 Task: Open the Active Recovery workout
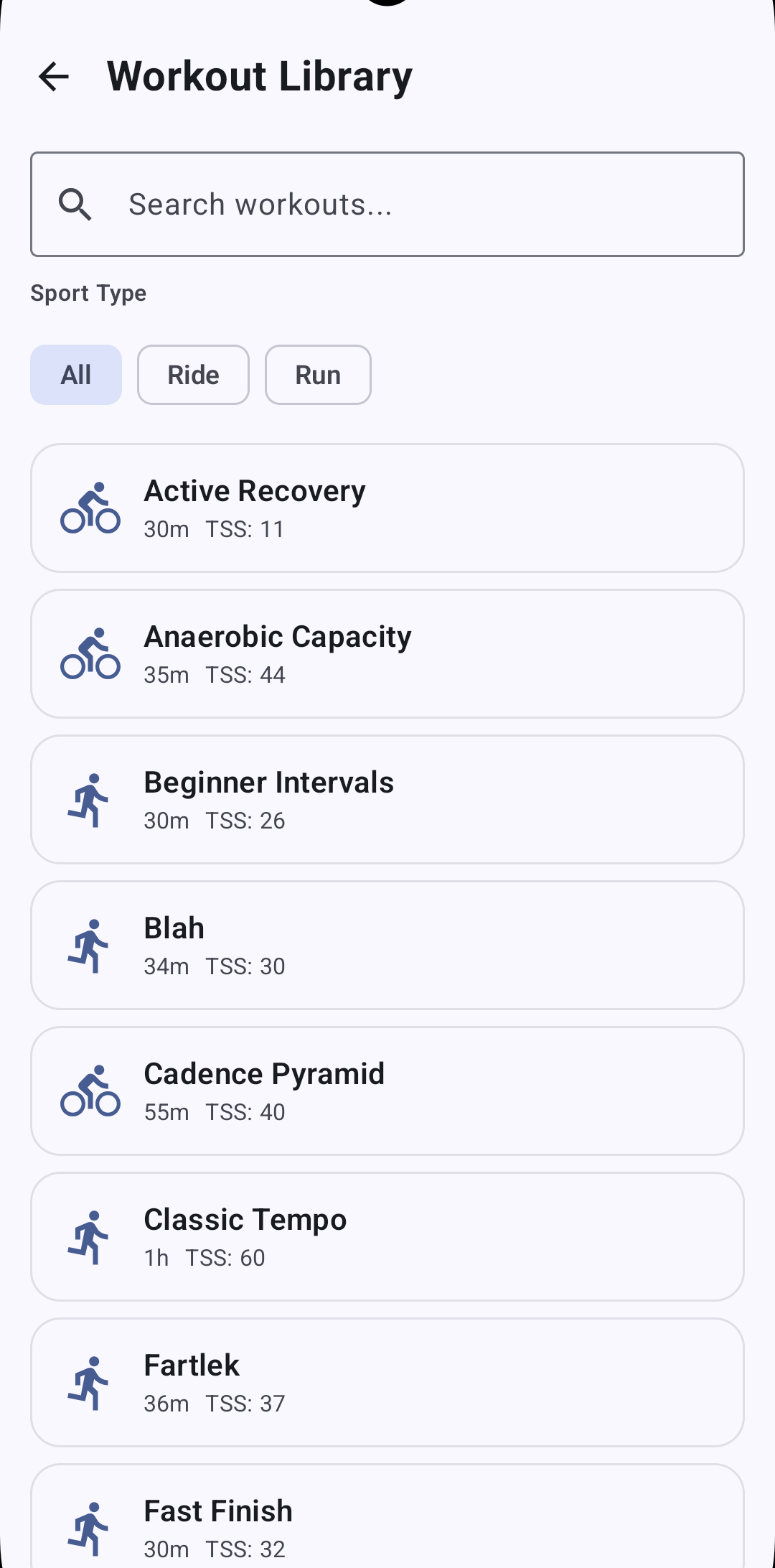[387, 508]
